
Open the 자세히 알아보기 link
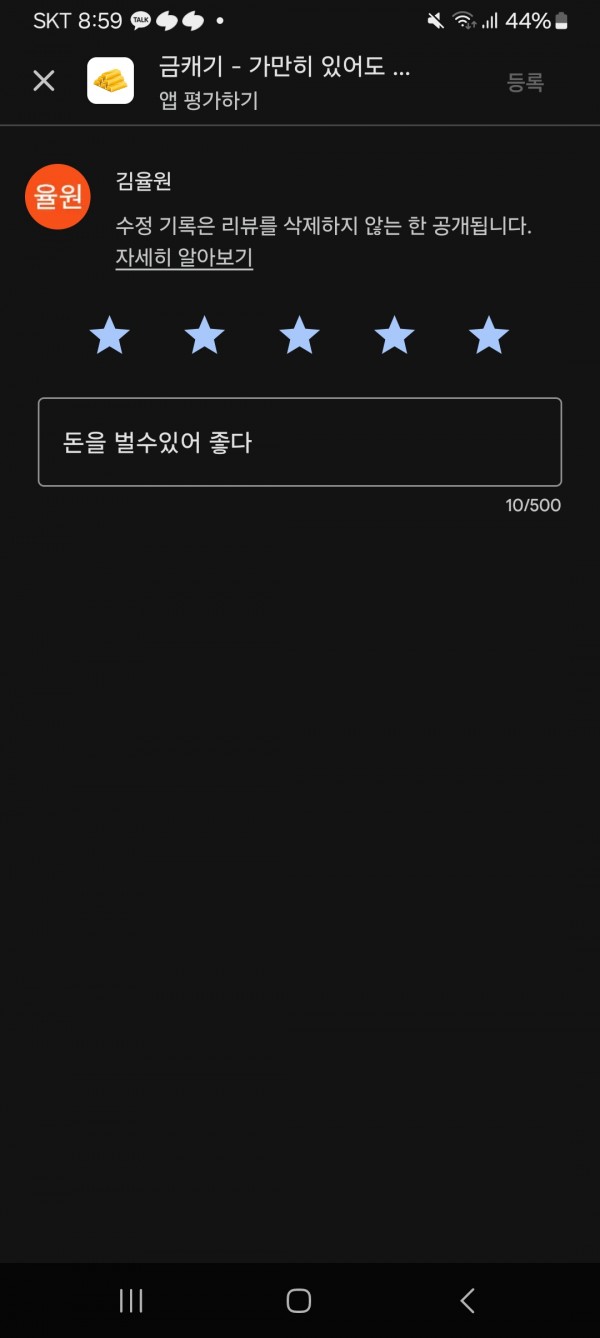(184, 258)
